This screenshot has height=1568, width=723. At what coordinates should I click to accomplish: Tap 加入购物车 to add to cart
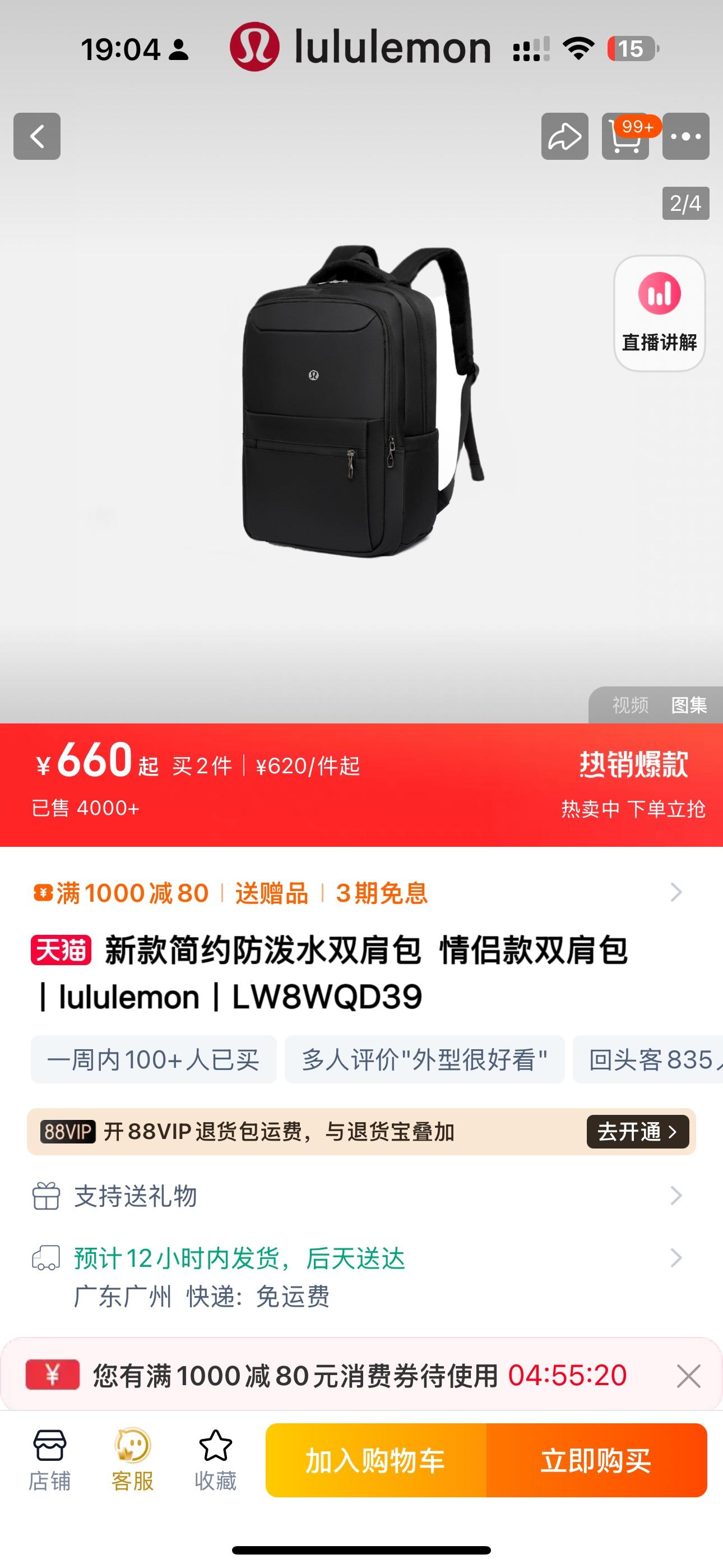pyautogui.click(x=376, y=1460)
